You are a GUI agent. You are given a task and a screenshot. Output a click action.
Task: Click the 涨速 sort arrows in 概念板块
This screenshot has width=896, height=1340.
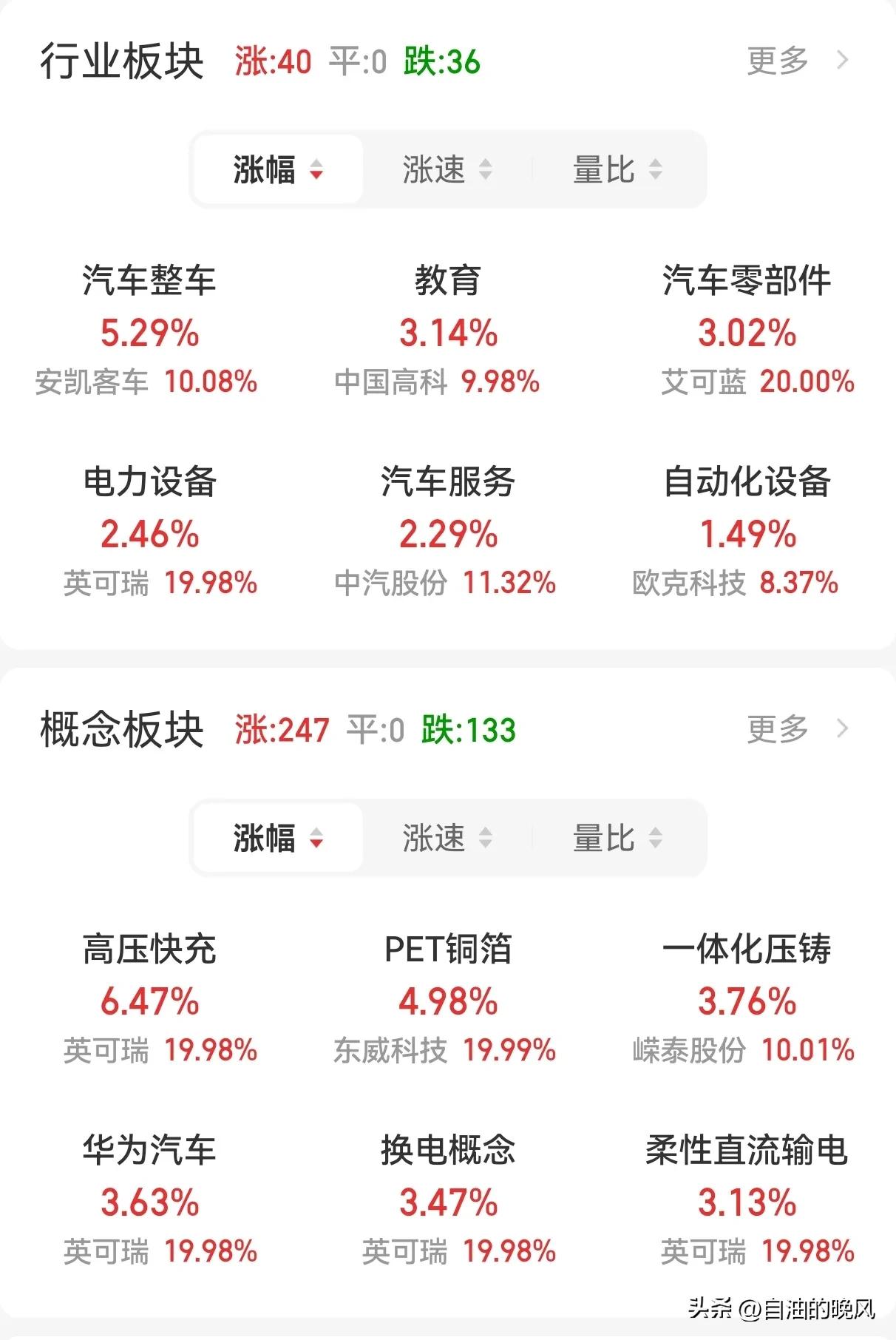485,839
